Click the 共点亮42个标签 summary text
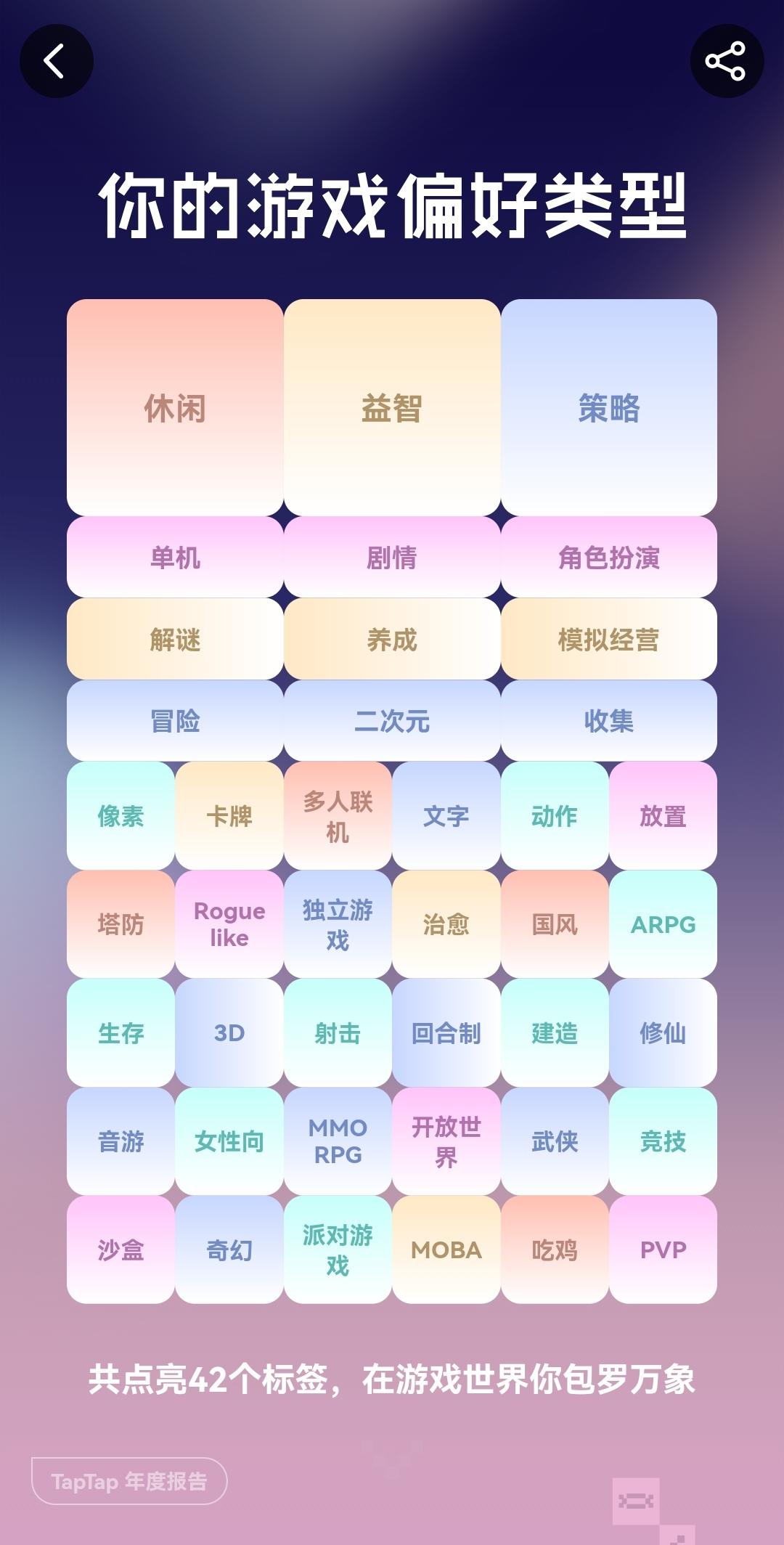This screenshot has width=784, height=1545. coord(392,1379)
